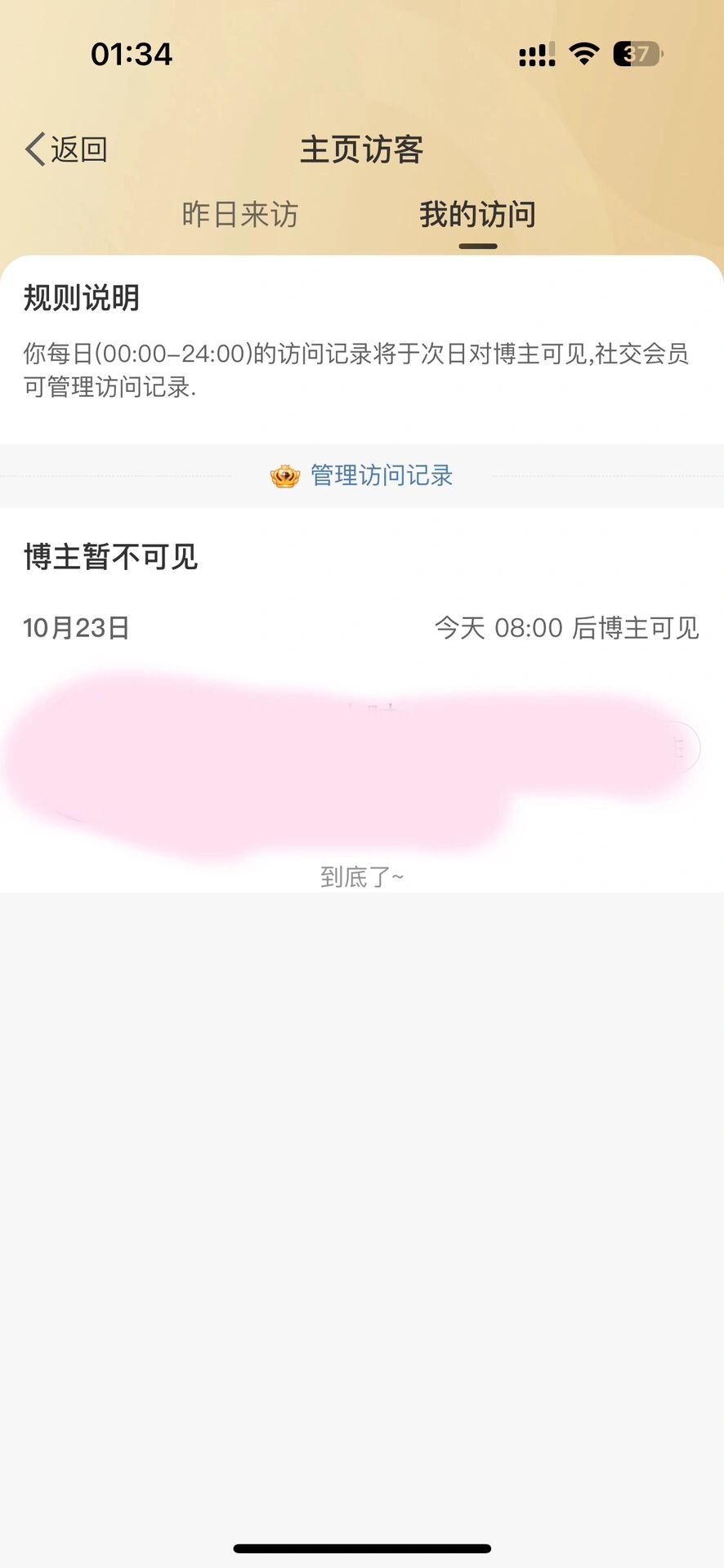The width and height of the screenshot is (724, 1568).
Task: Tap the cellular signal bars icon
Action: coord(535,51)
